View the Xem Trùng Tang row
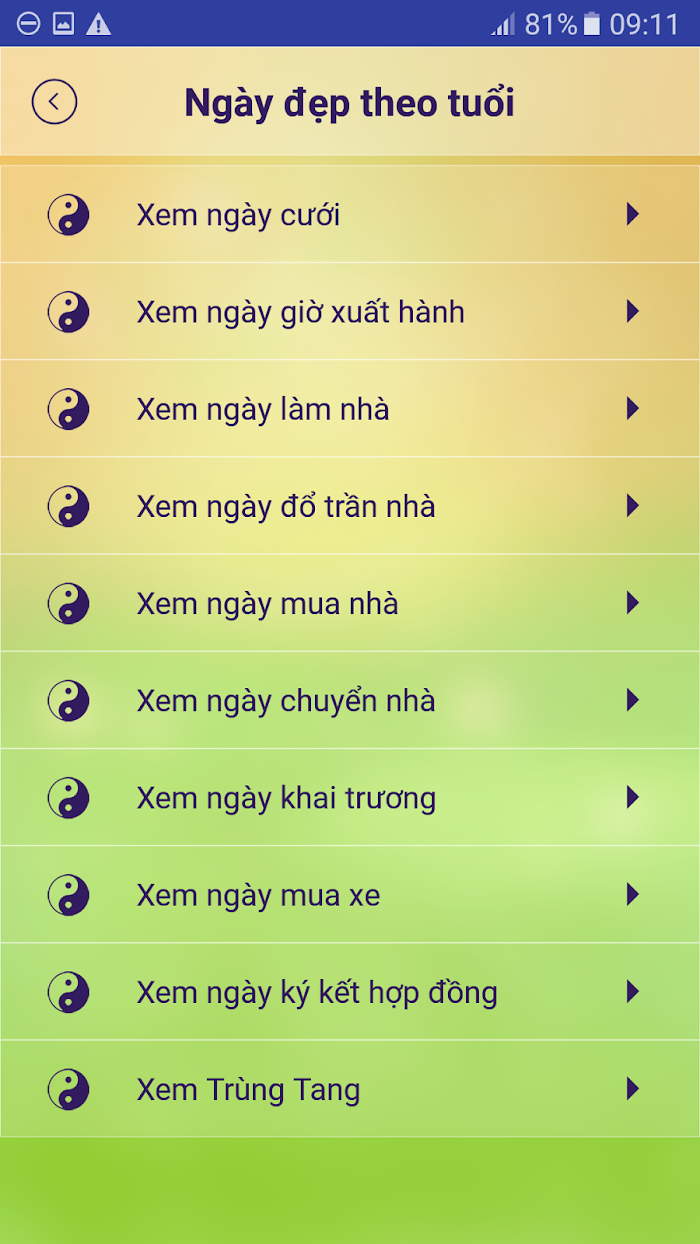The width and height of the screenshot is (700, 1244). (x=350, y=1088)
